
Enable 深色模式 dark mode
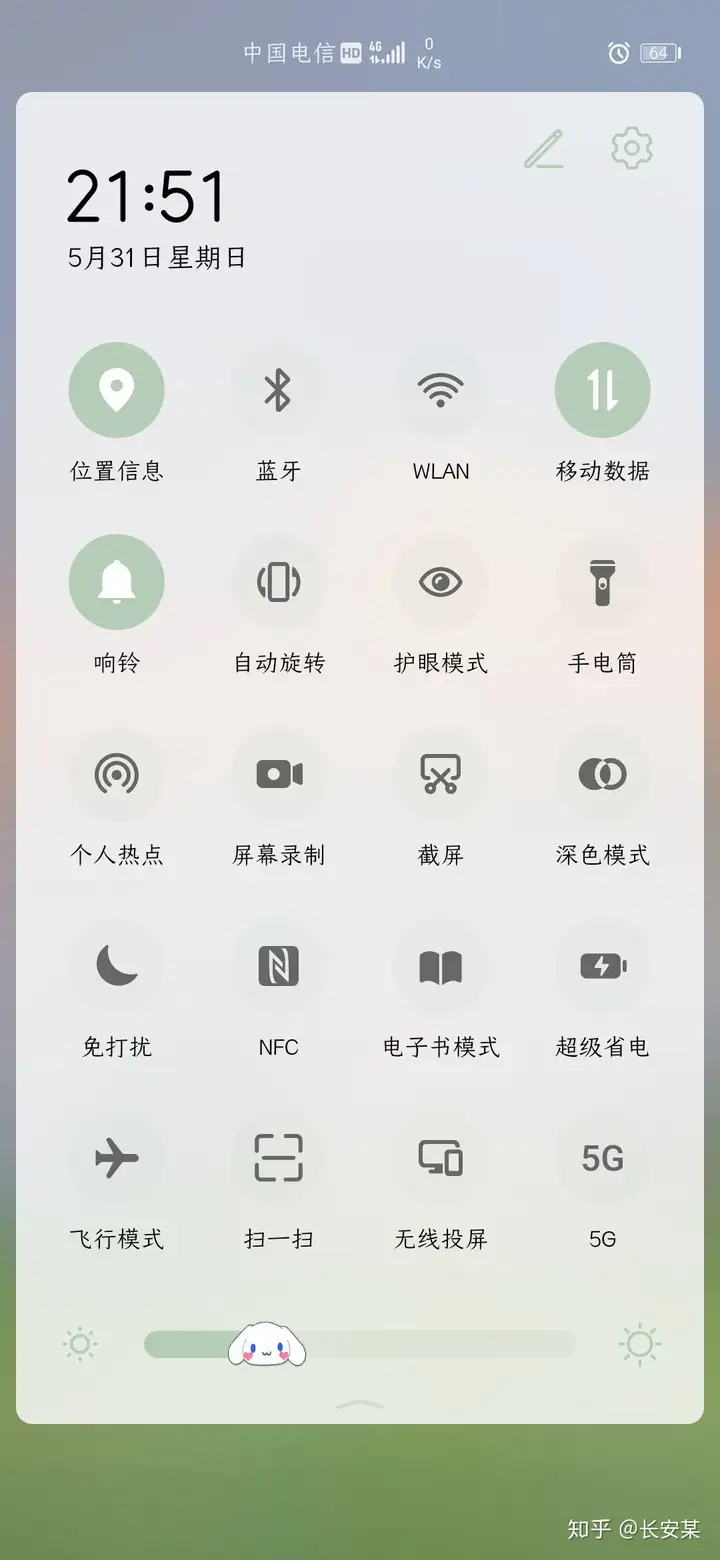[602, 774]
